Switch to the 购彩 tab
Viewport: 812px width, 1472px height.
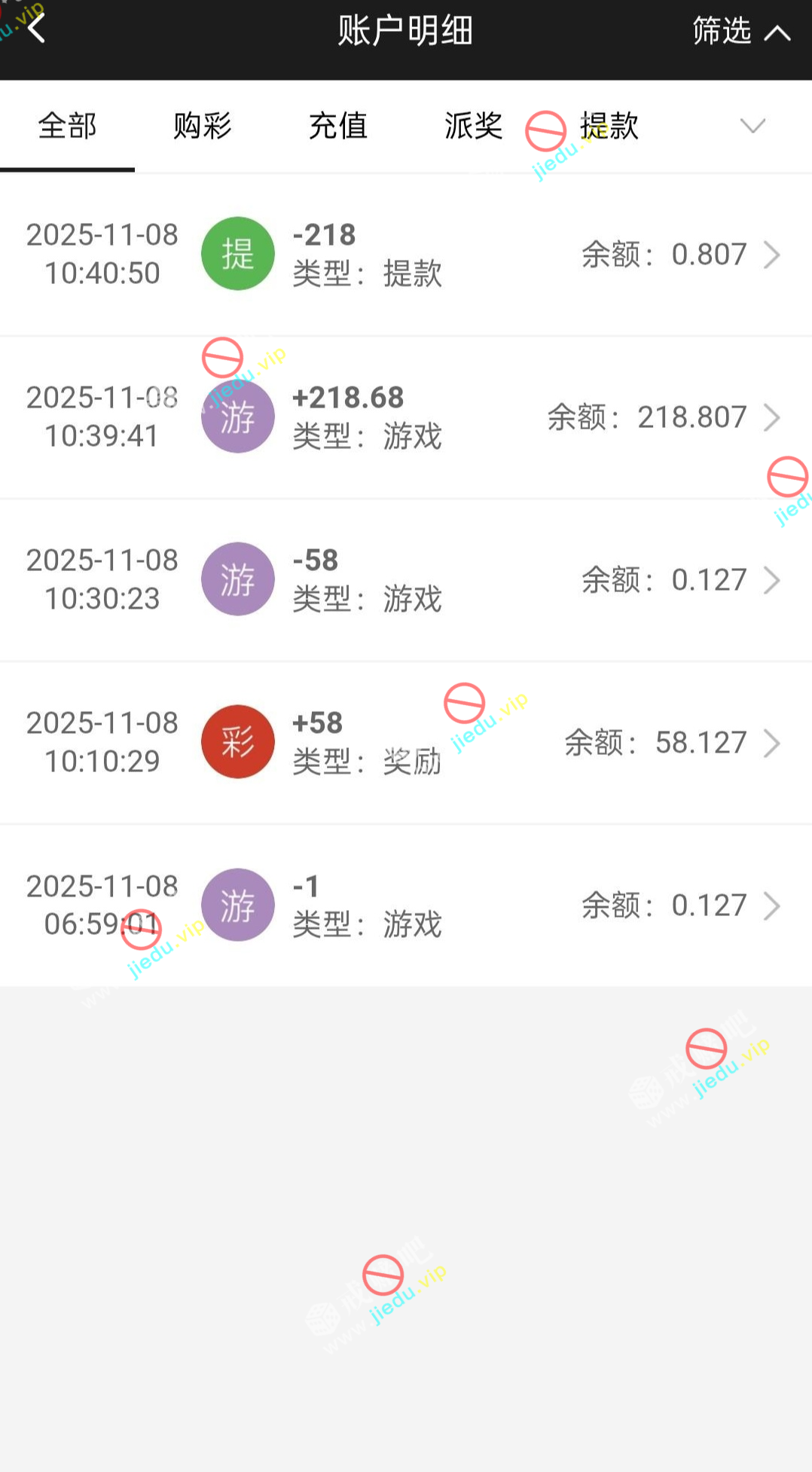(203, 126)
